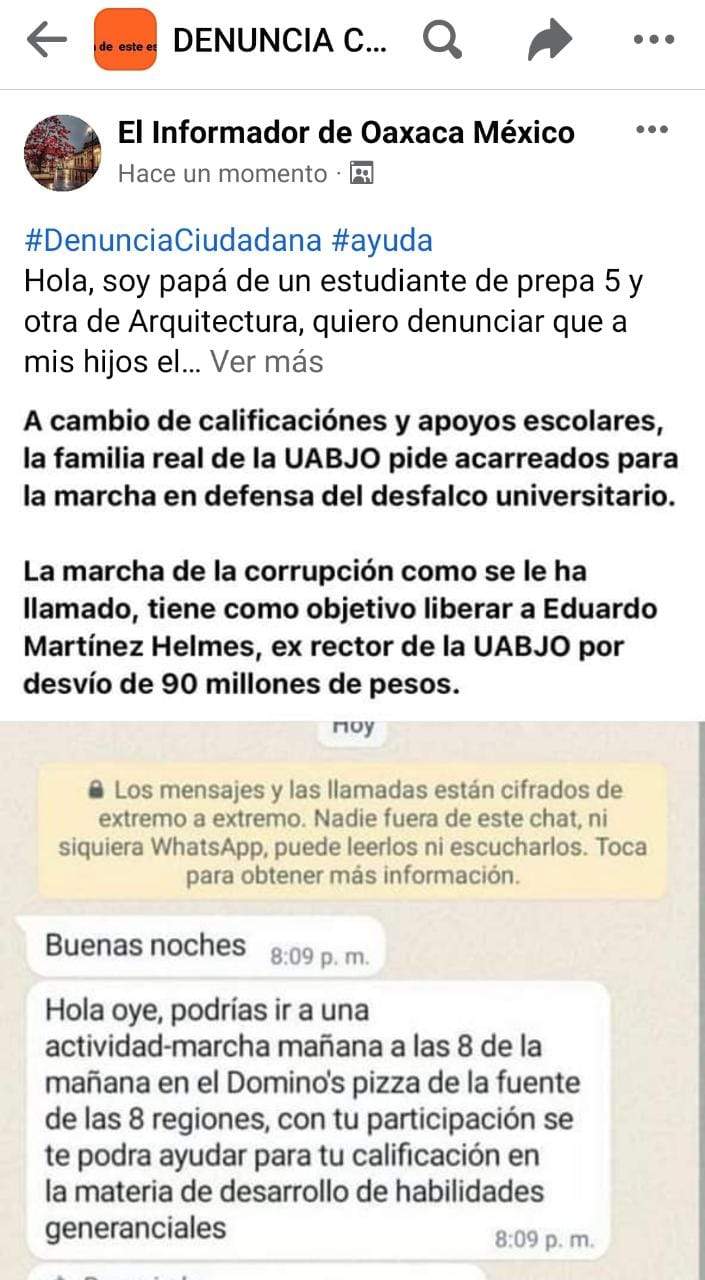Screen dimensions: 705x1280
Task: Expand the post with Ver más
Action: [x=266, y=361]
